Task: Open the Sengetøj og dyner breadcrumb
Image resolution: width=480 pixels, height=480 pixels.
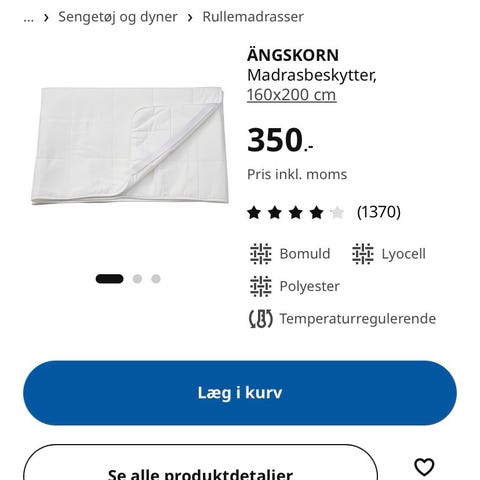Action: 118,17
